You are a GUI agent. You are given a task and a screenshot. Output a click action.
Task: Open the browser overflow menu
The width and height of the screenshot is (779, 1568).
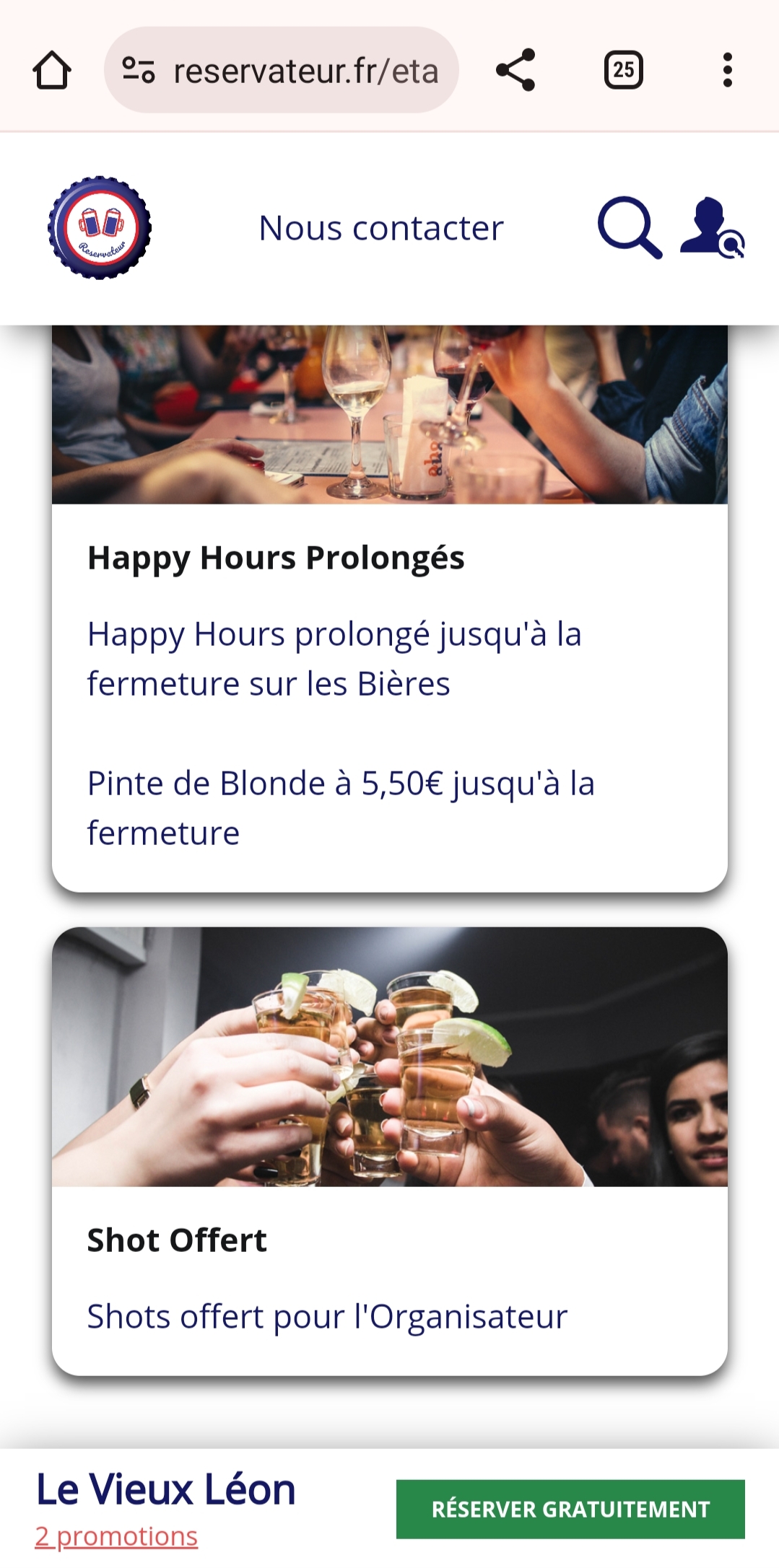tap(727, 71)
